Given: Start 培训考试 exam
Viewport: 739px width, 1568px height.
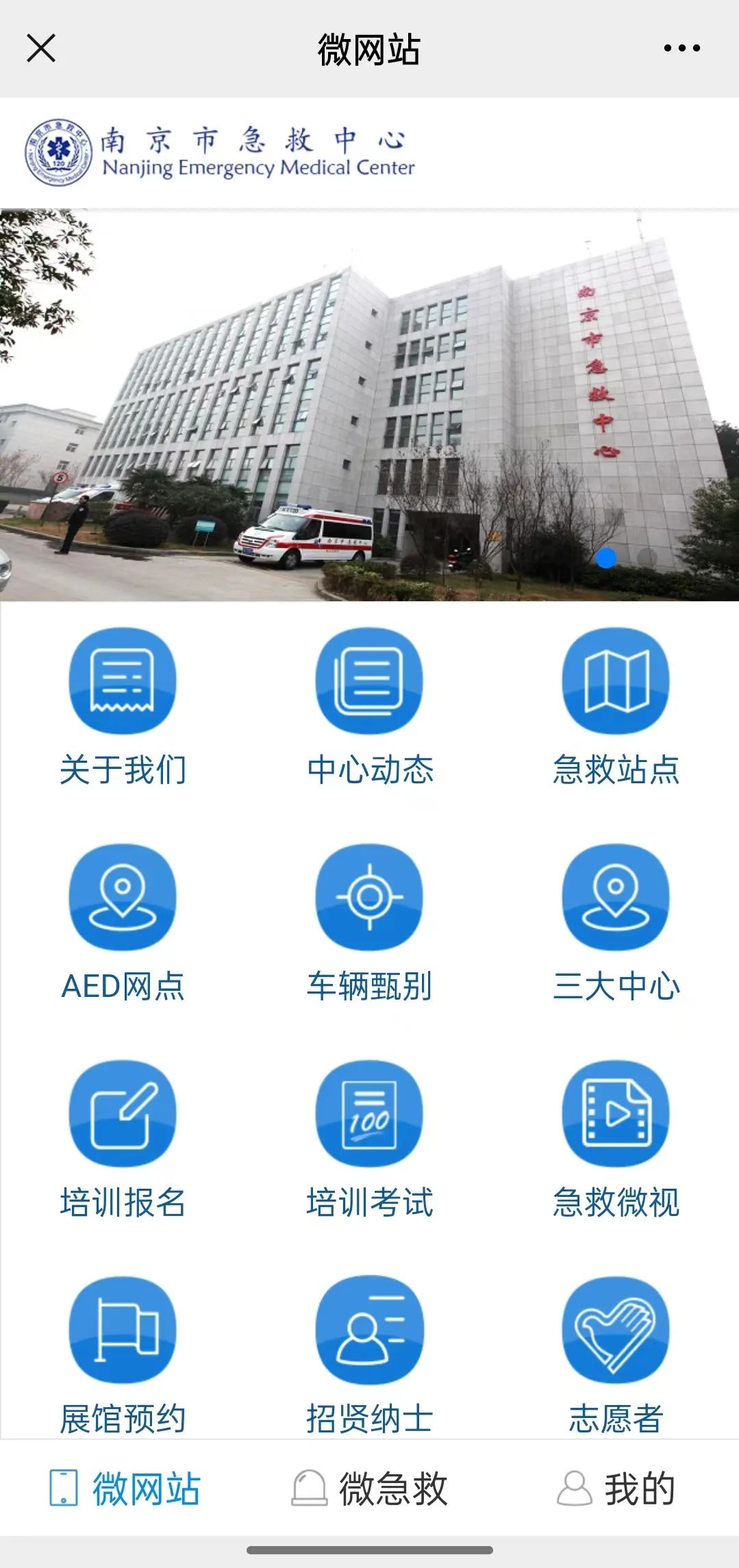Looking at the screenshot, I should pyautogui.click(x=369, y=1137).
